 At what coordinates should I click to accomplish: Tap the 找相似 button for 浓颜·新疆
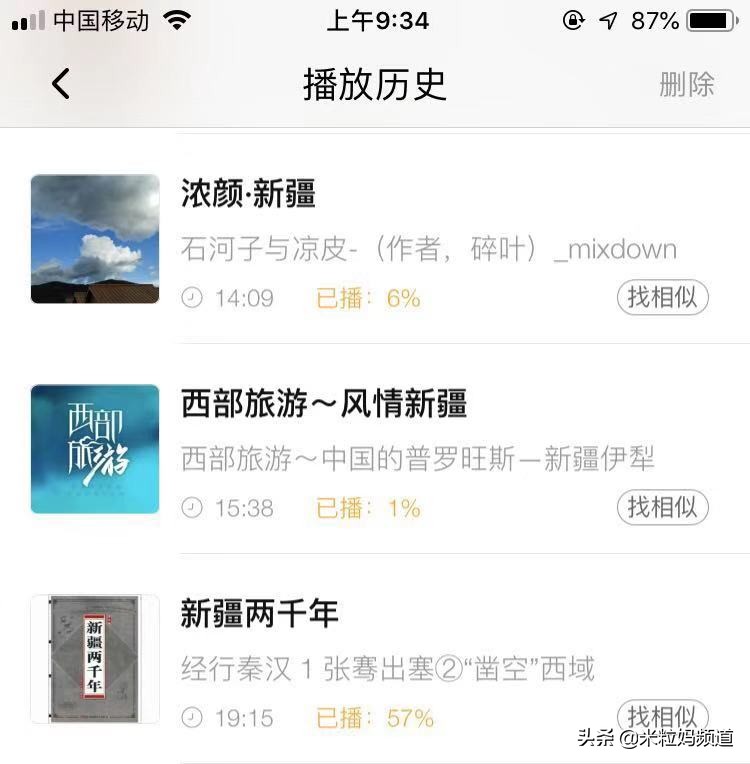pos(662,295)
